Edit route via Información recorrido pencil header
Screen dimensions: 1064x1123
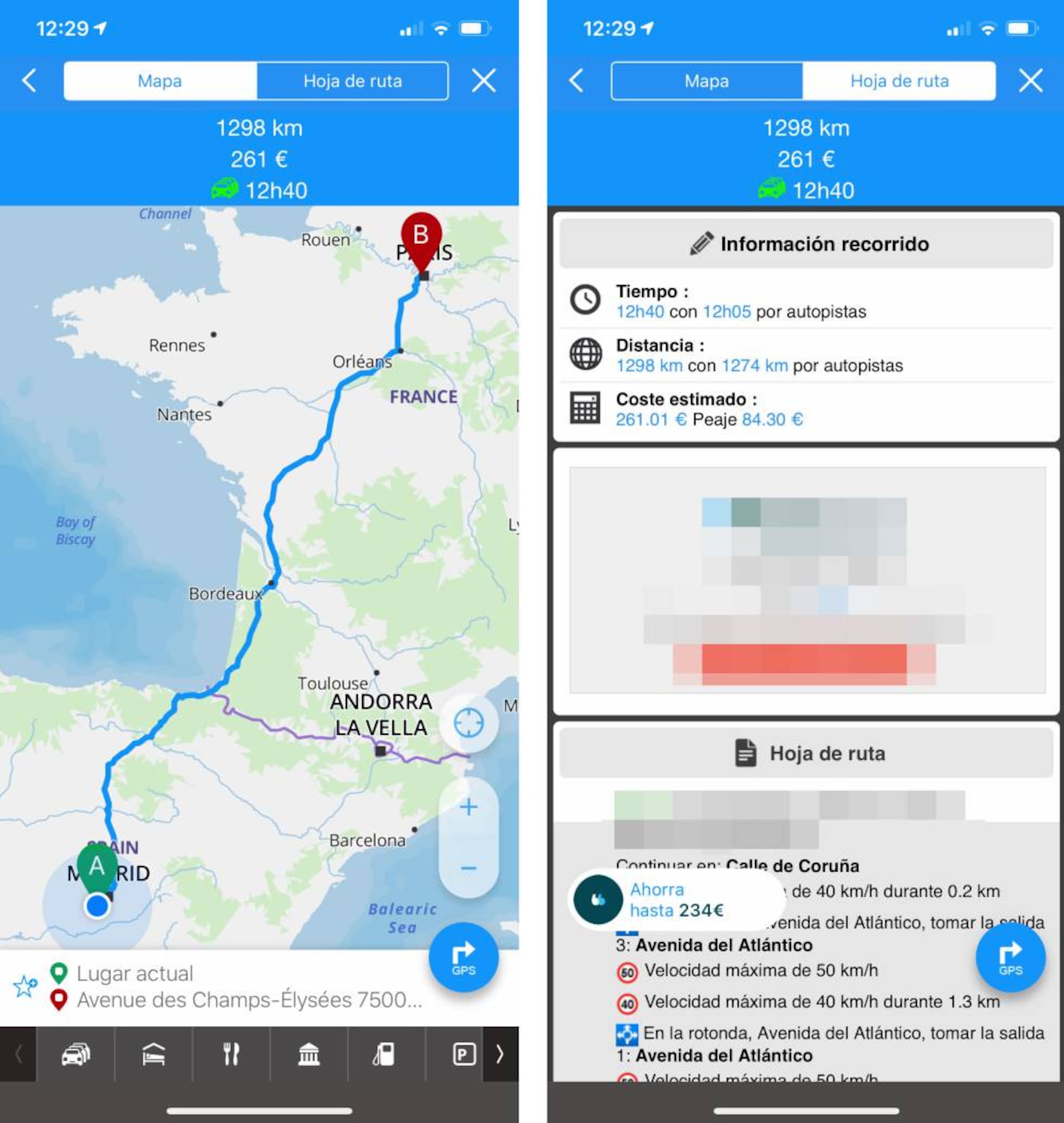pos(806,243)
